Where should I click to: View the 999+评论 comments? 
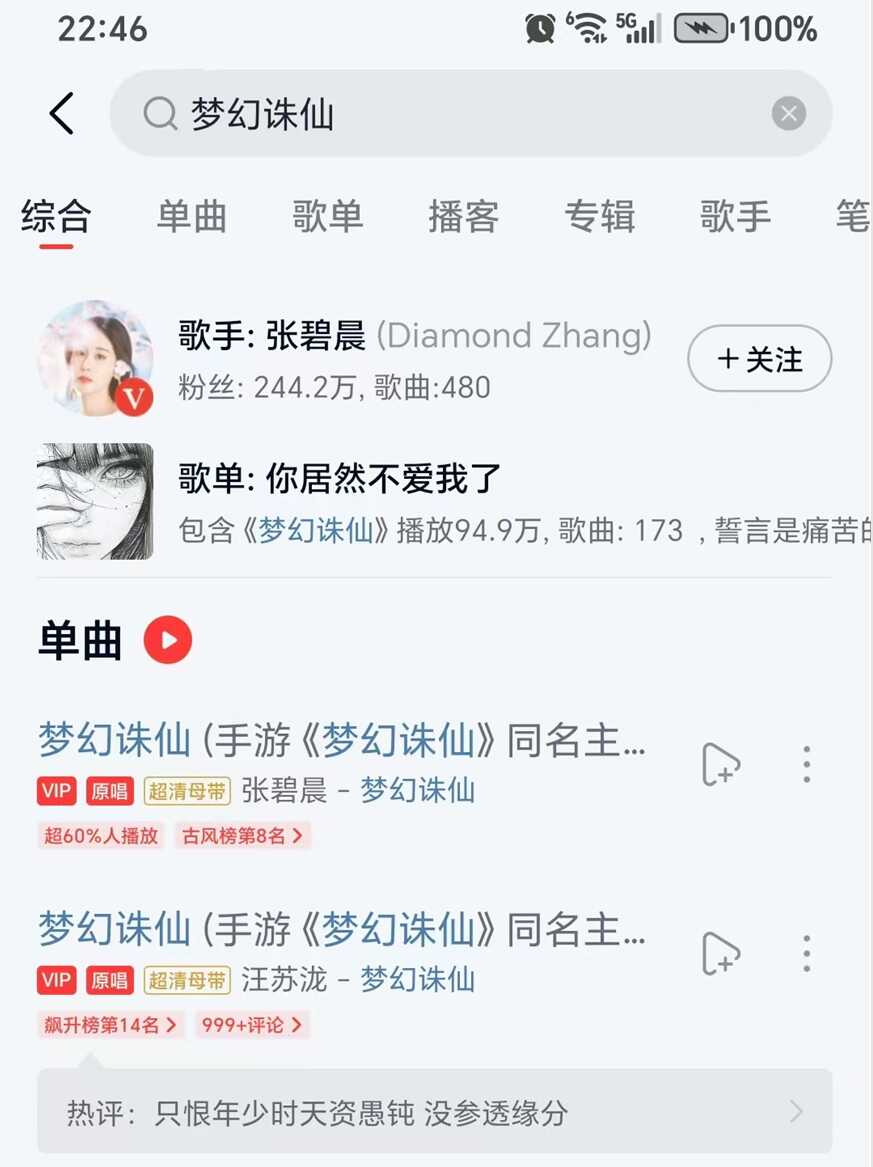(252, 1024)
